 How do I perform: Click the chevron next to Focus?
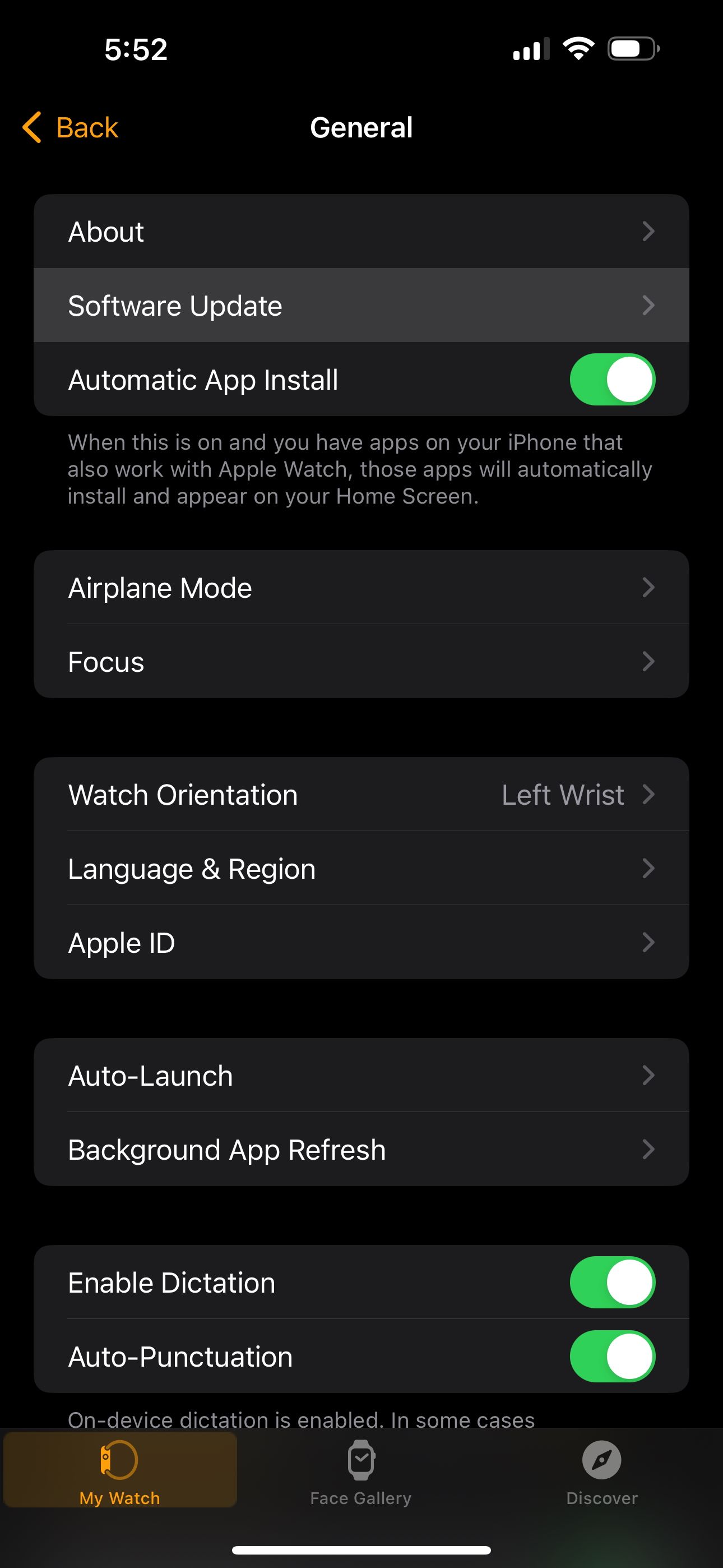649,661
